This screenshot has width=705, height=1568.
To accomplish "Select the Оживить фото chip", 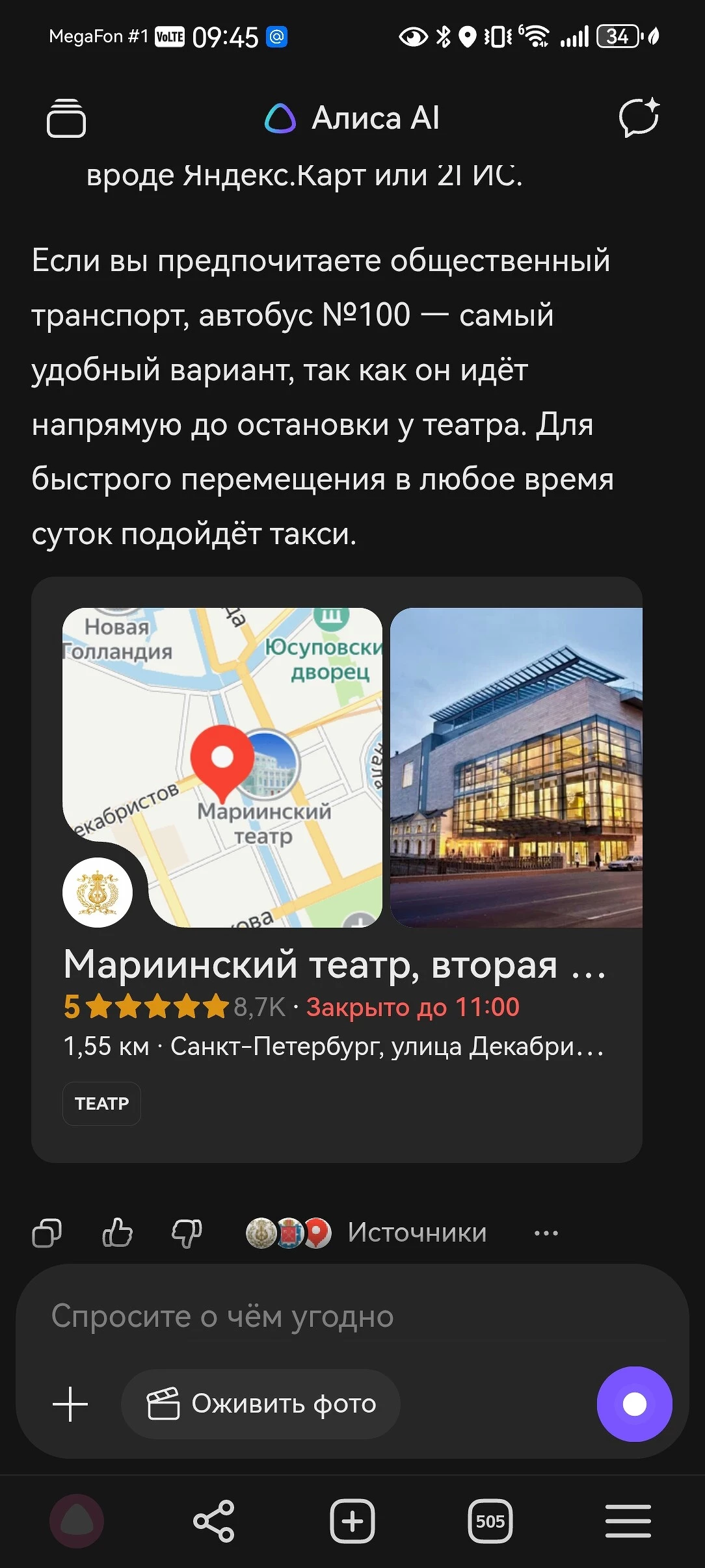I will [261, 1404].
